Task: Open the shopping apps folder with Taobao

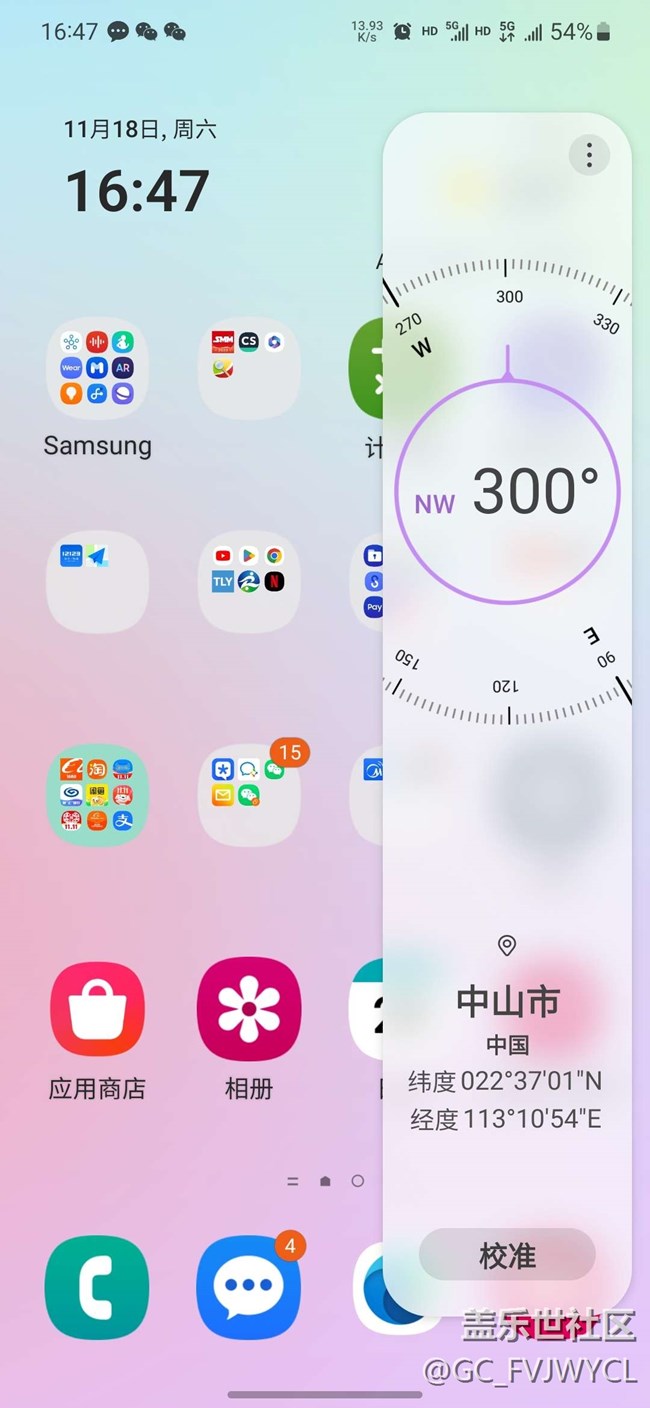Action: [97, 795]
